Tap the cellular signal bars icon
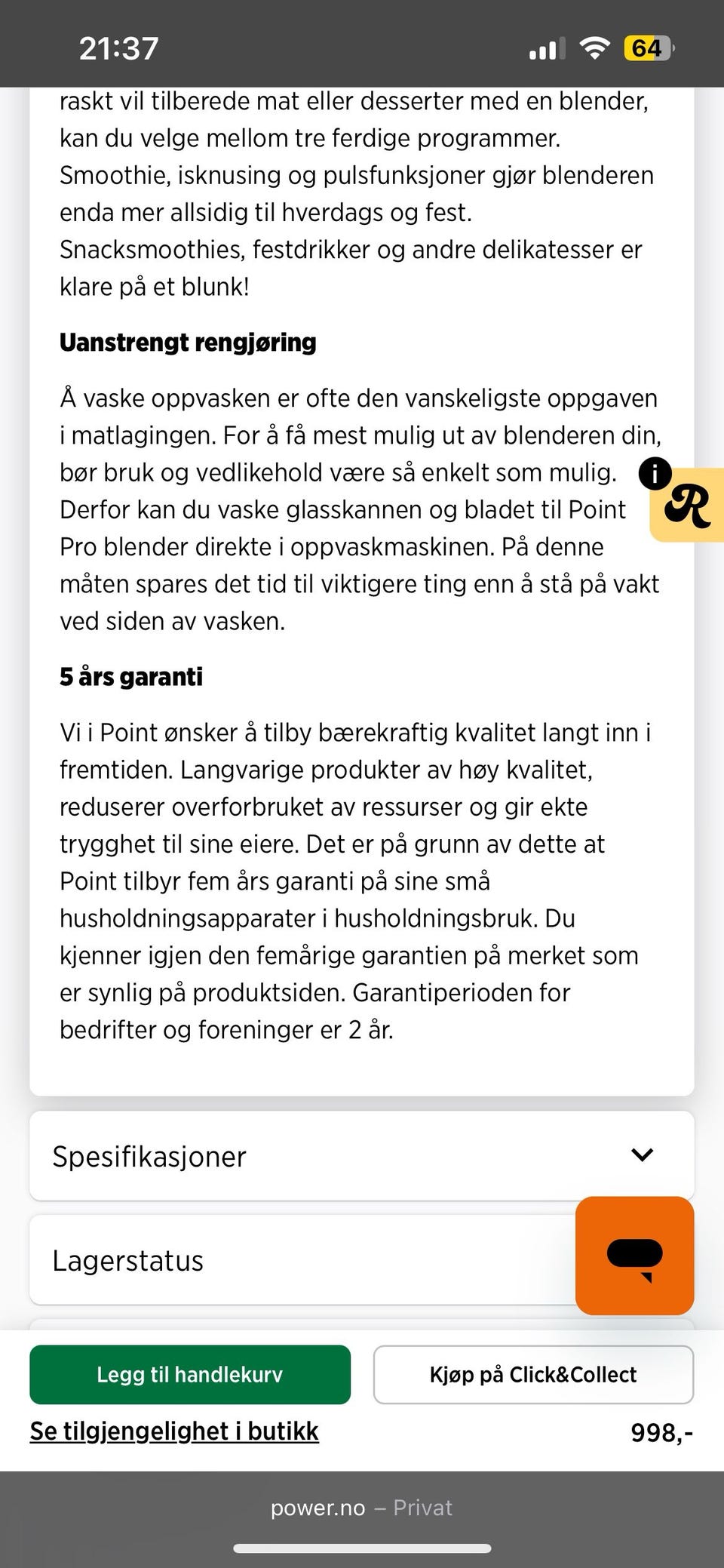 (546, 48)
